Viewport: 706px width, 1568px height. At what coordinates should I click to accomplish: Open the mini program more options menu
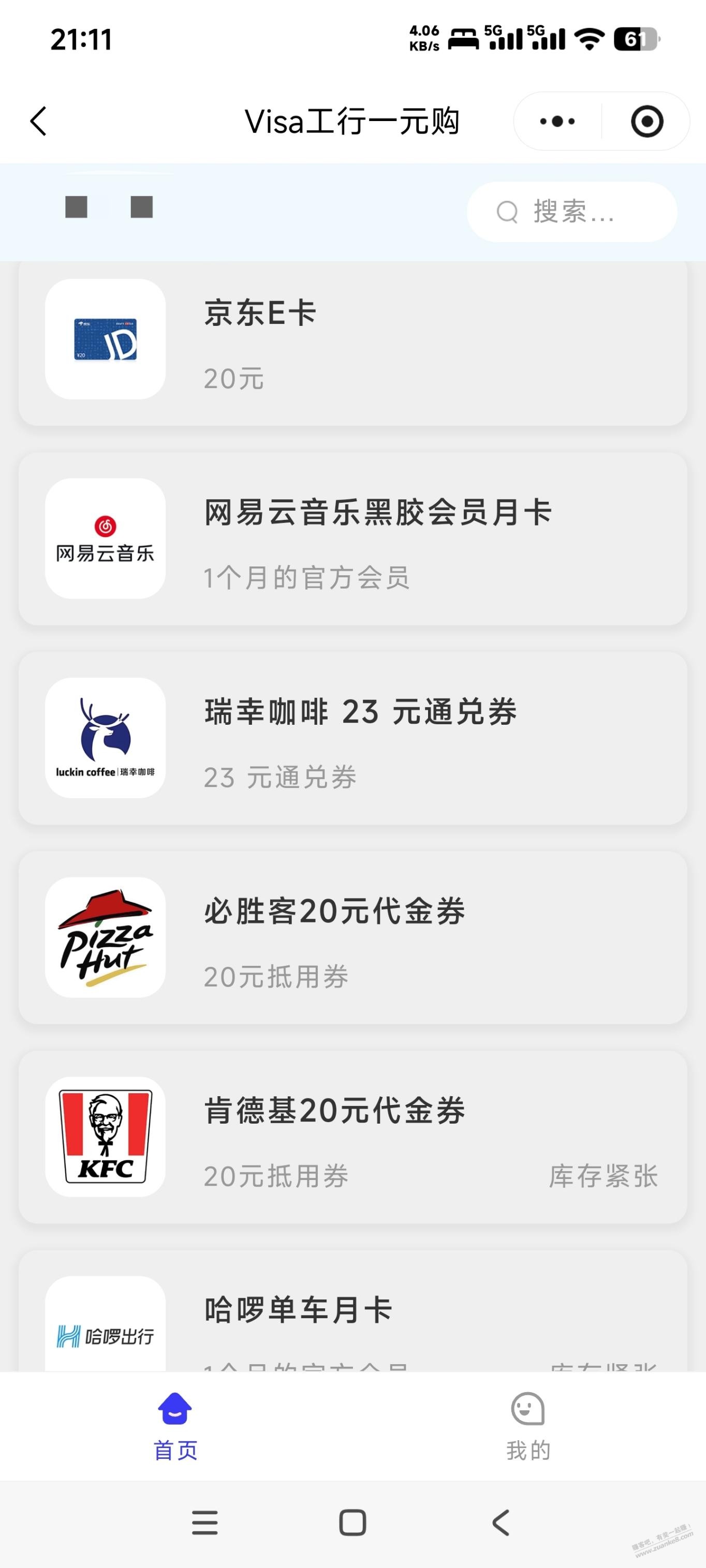point(557,121)
